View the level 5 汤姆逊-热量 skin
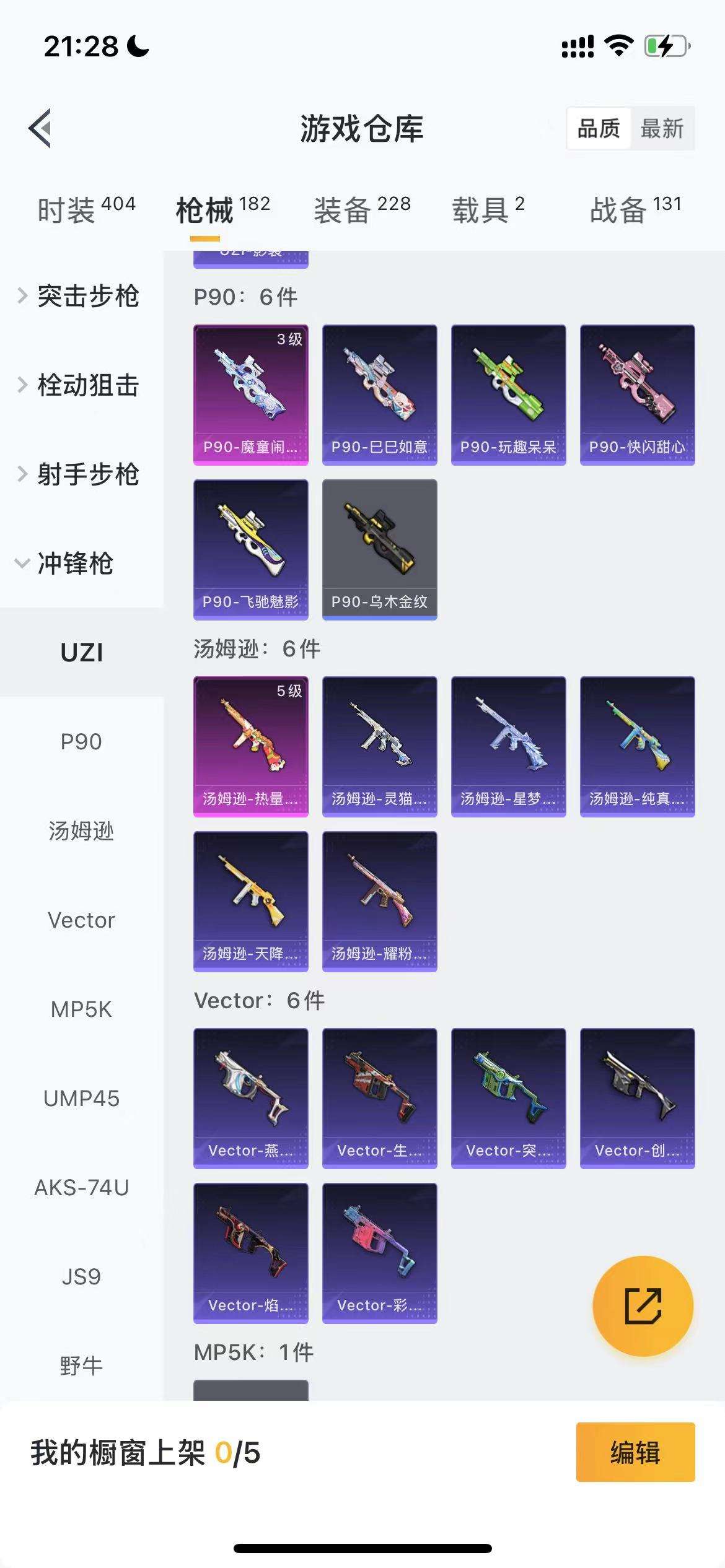Image resolution: width=725 pixels, height=1568 pixels. 250,746
